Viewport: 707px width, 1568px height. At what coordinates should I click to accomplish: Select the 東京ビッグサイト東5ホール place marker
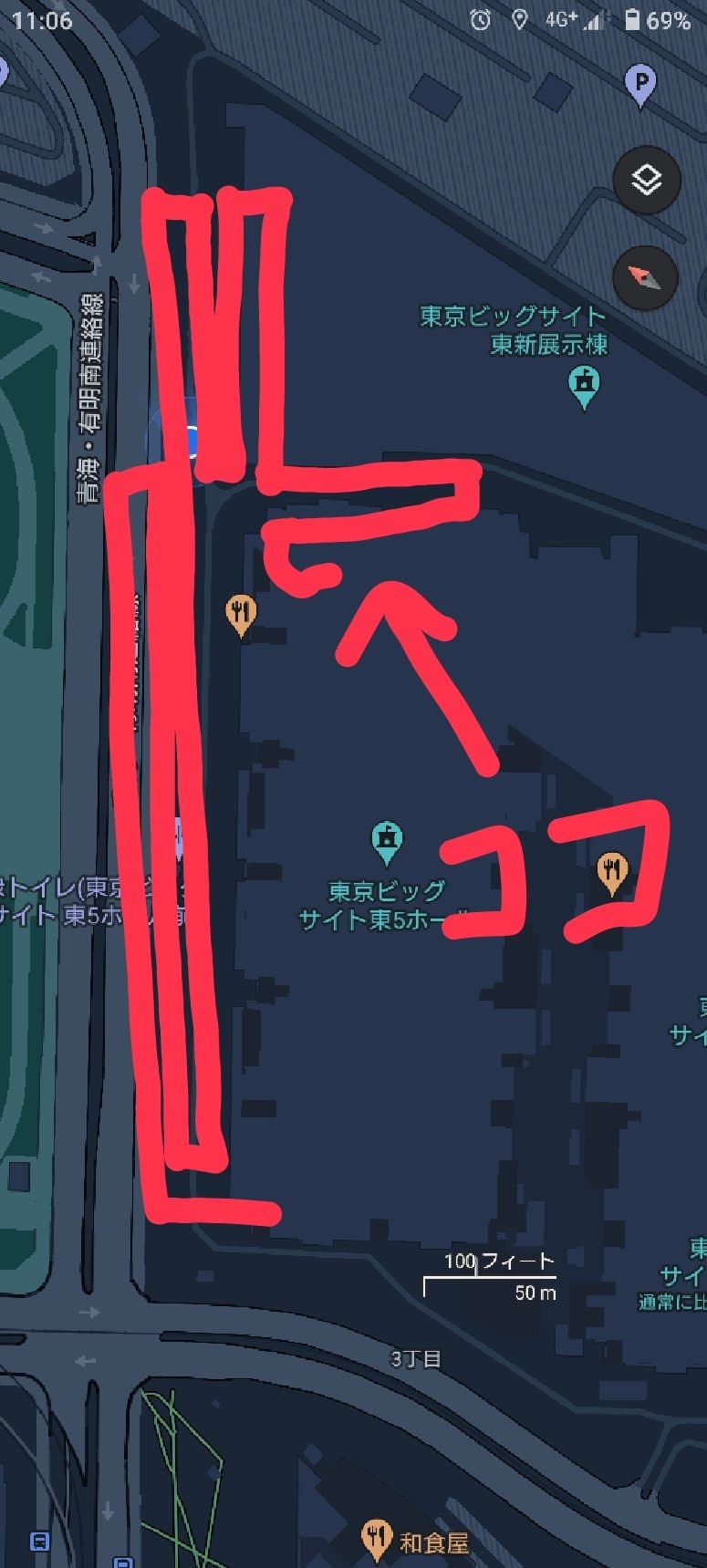pyautogui.click(x=388, y=842)
